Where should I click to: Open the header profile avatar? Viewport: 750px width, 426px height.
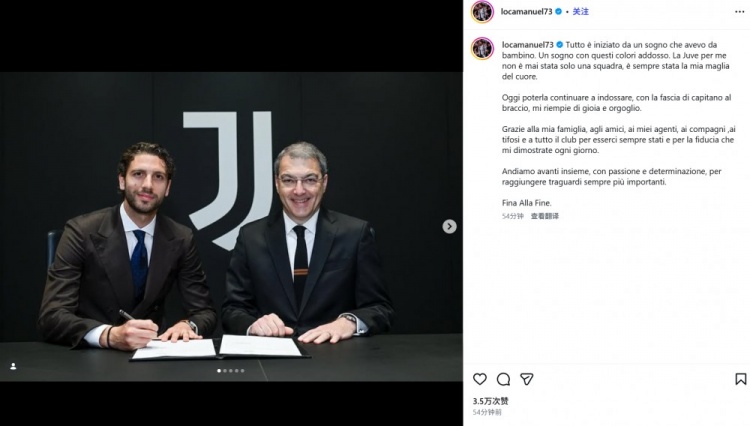click(483, 12)
